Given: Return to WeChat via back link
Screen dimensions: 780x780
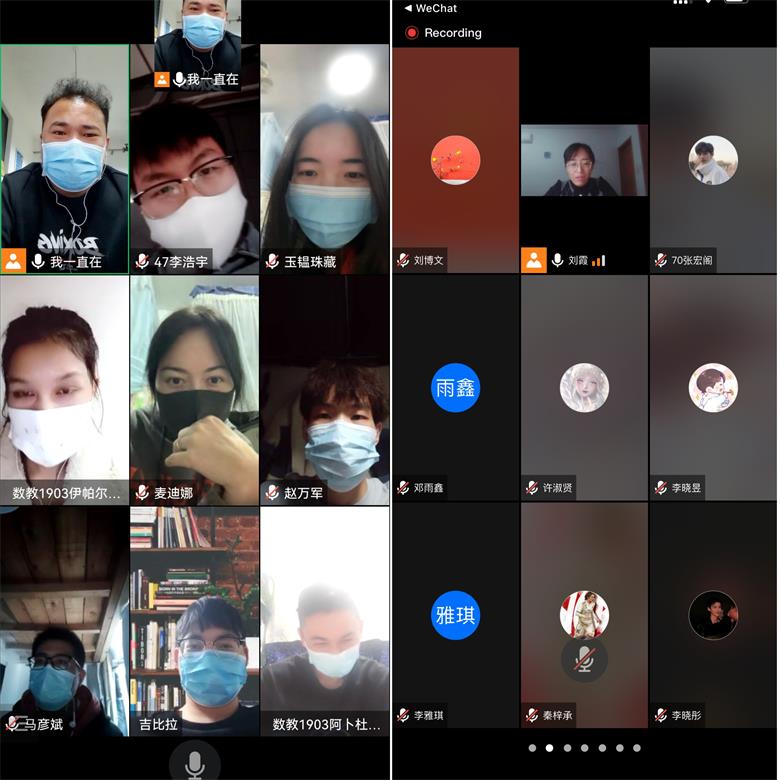Looking at the screenshot, I should pyautogui.click(x=430, y=8).
